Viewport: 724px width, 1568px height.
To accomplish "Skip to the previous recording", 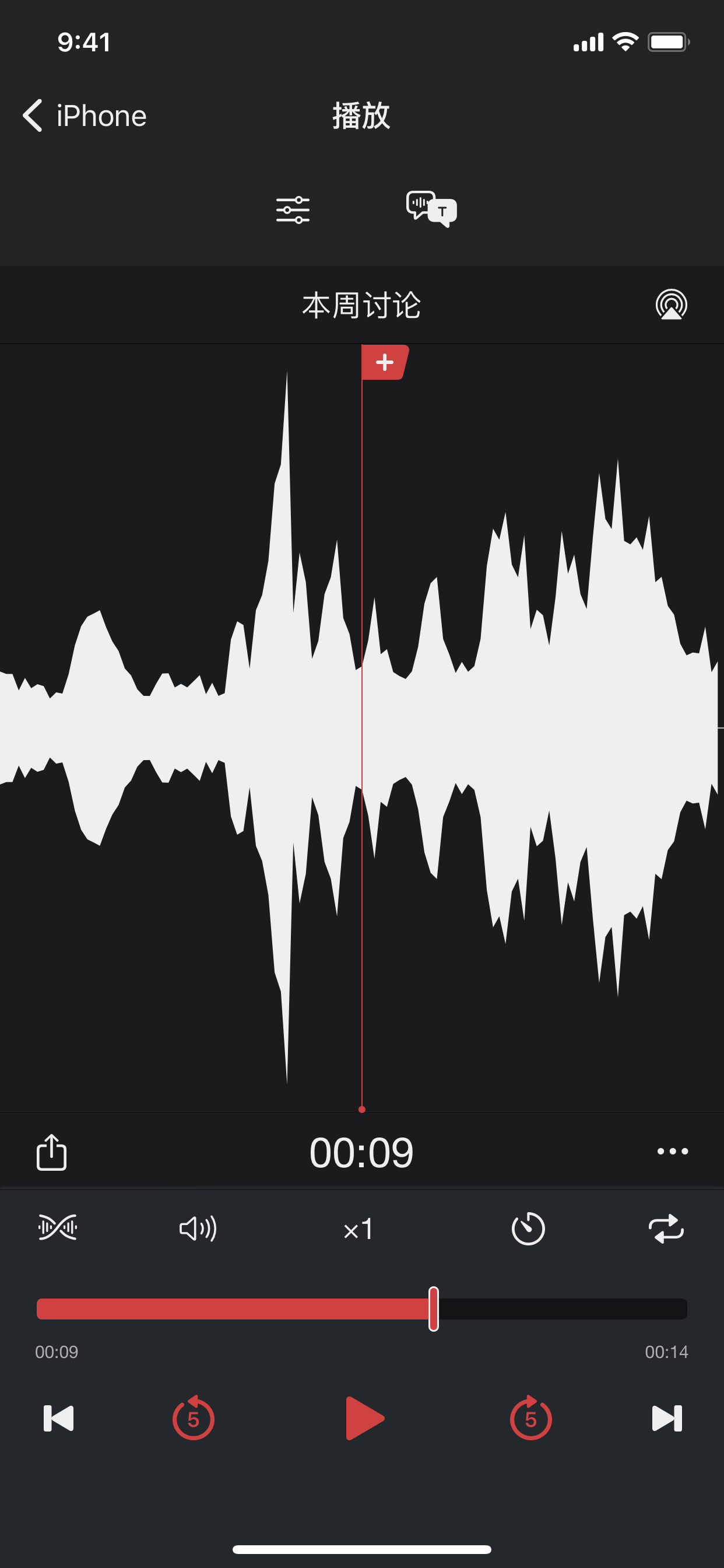I will [x=58, y=1418].
